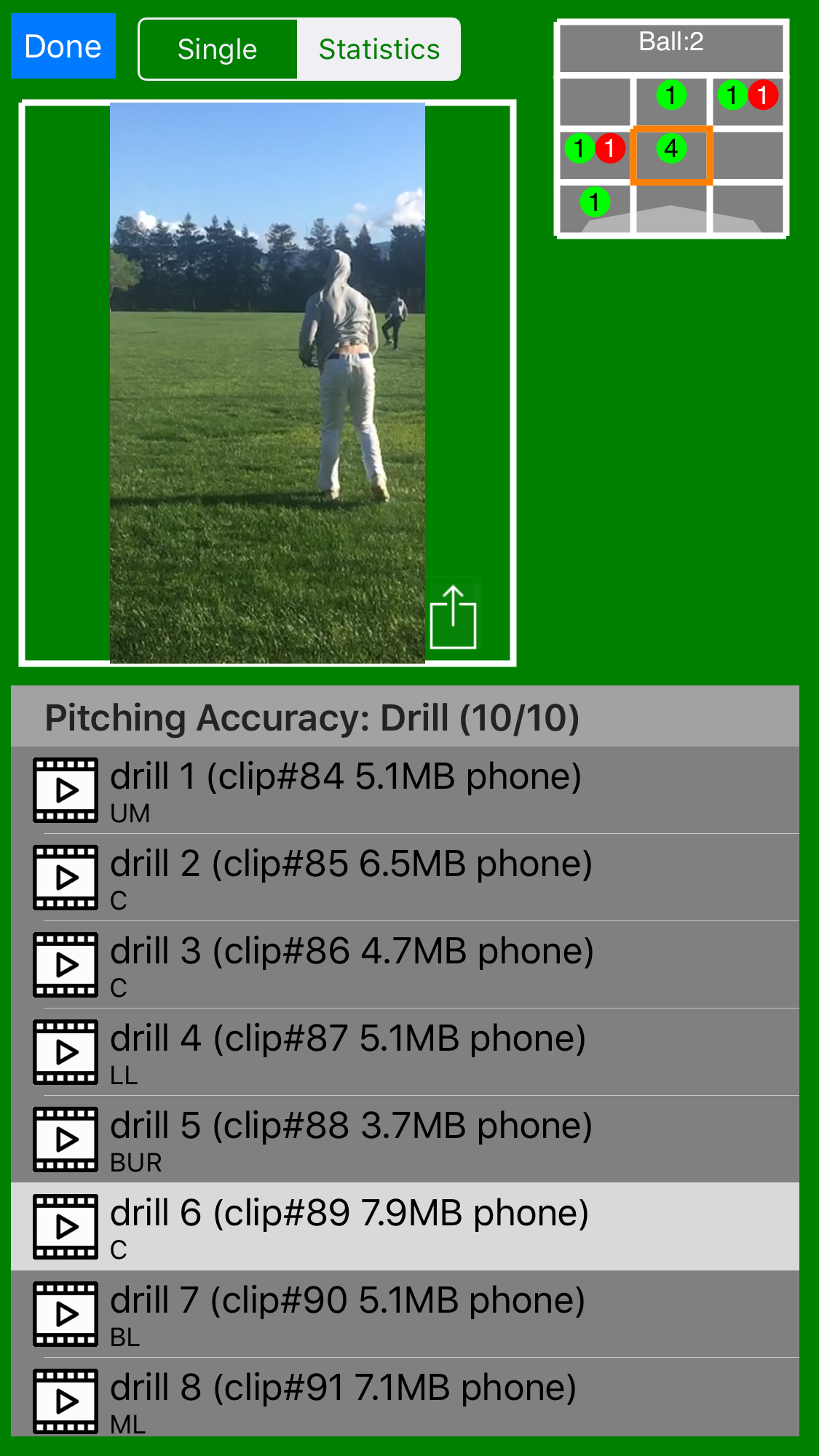The image size is (819, 1456).
Task: Select the center strike zone cell showing 4
Action: [x=671, y=155]
